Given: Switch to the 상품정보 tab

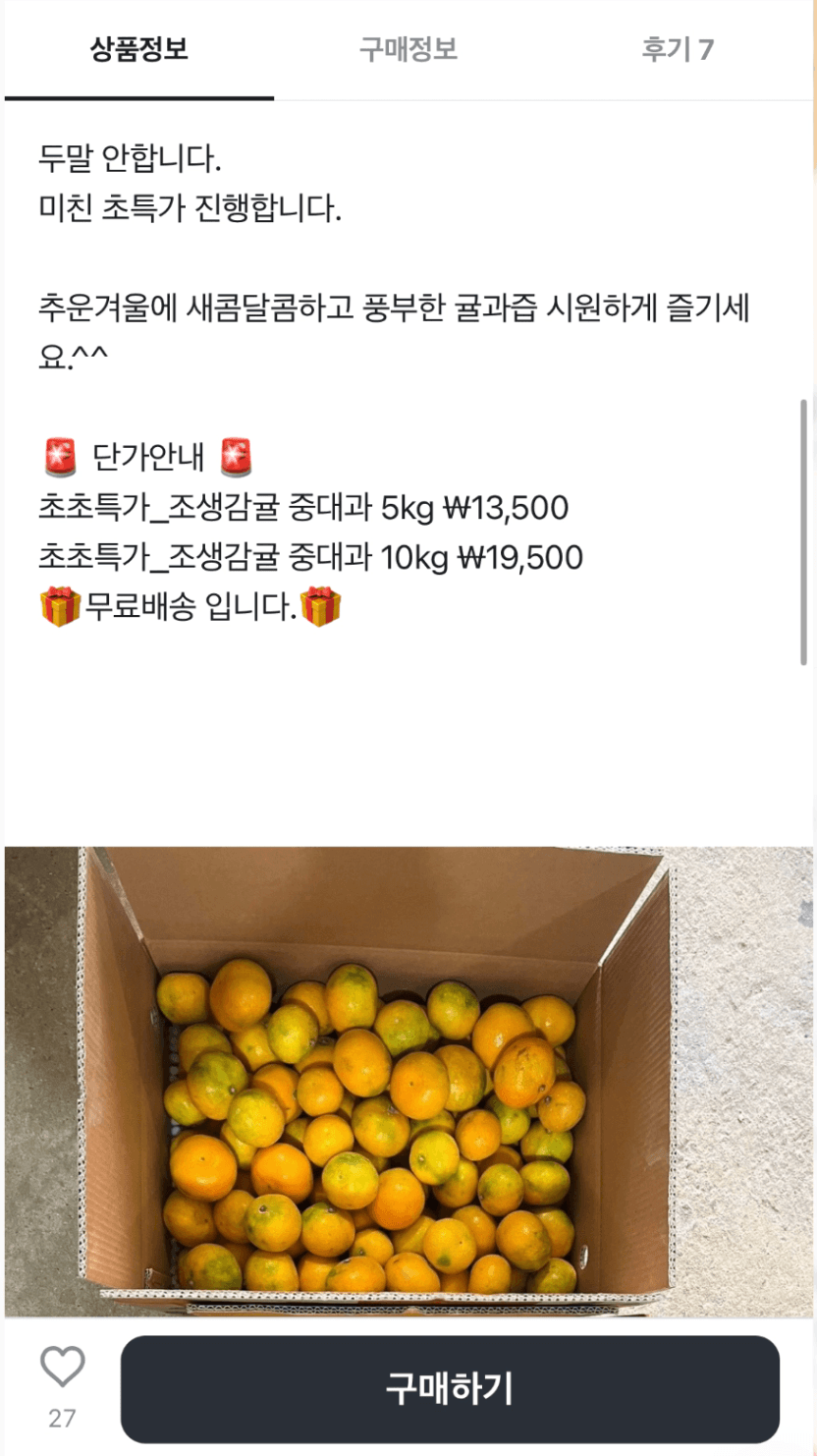Looking at the screenshot, I should click(x=138, y=50).
